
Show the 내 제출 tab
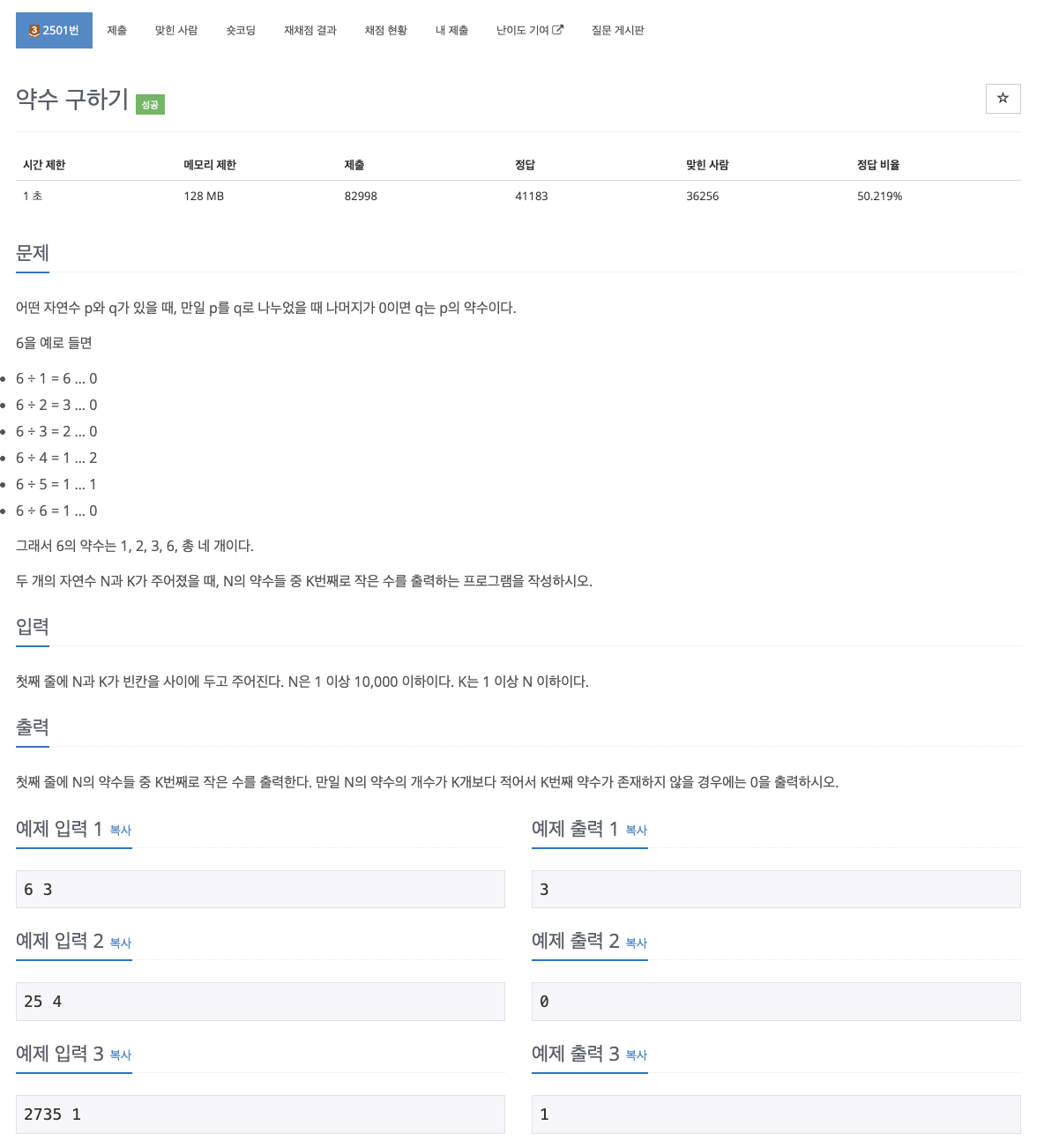pyautogui.click(x=451, y=30)
